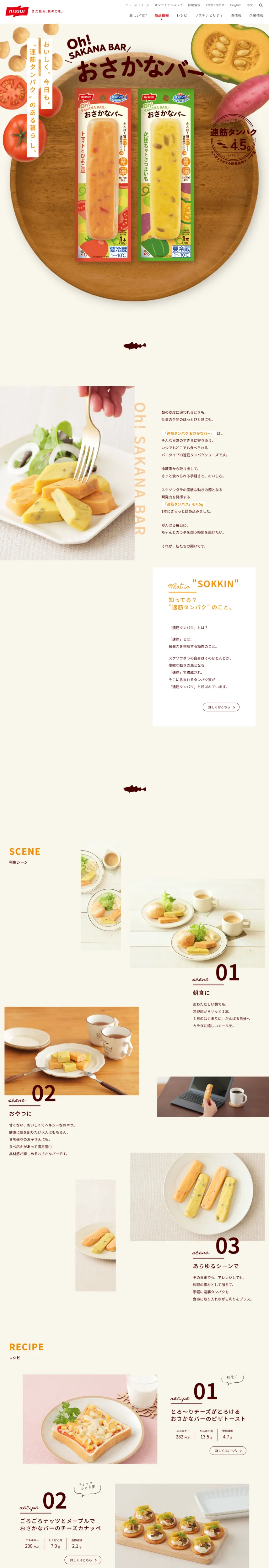Open the レシピ navigation item
The image size is (269, 1568).
pyautogui.click(x=182, y=15)
